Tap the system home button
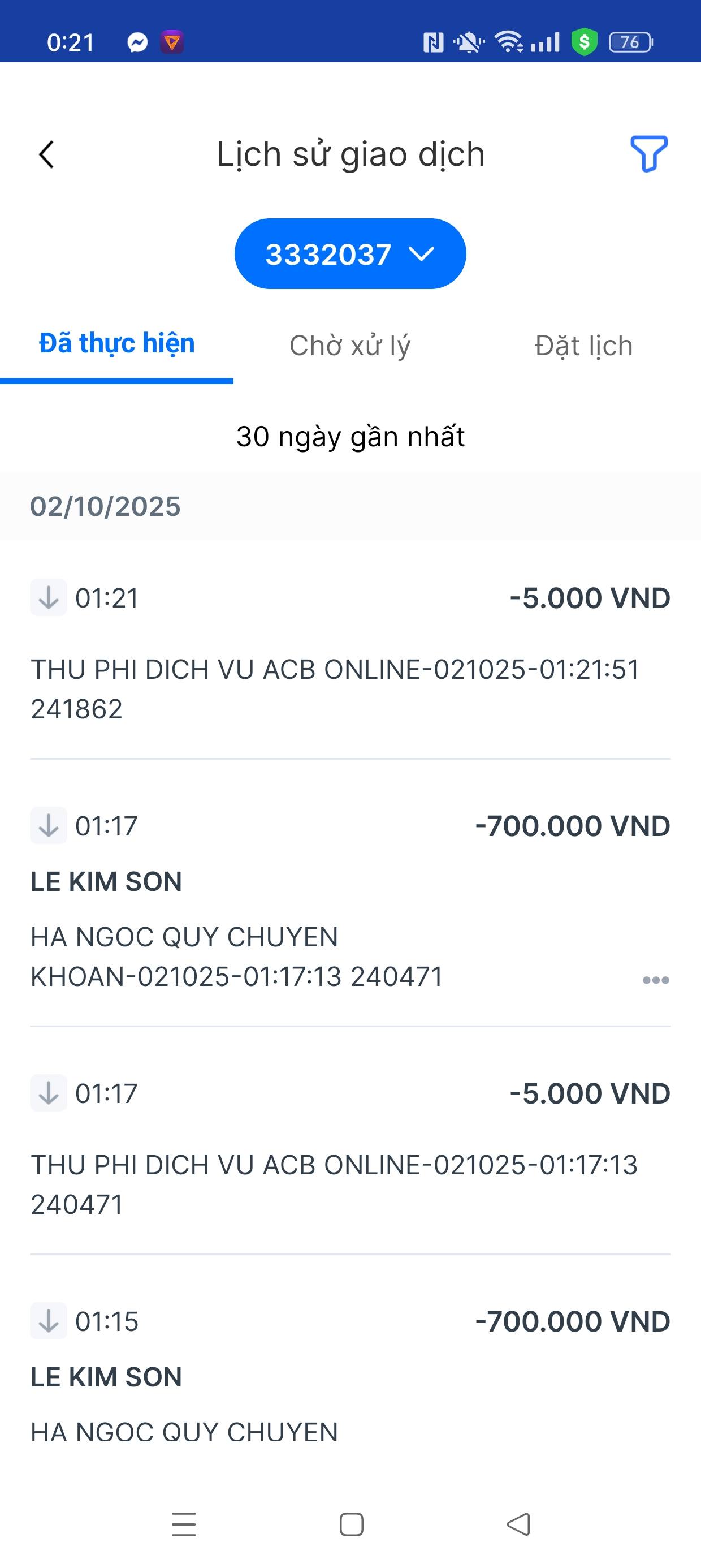 (351, 1525)
